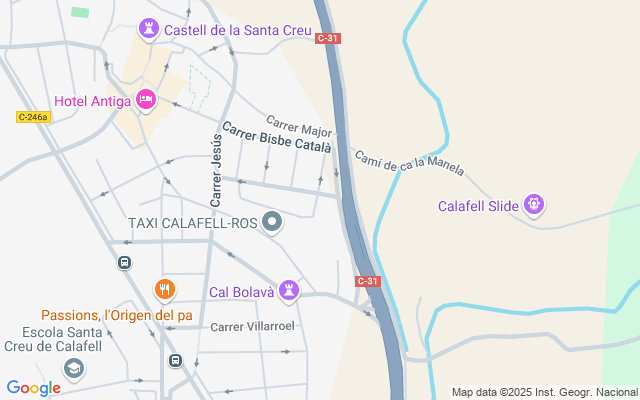The image size is (640, 400).
Task: Open the Hotel Antiga pin
Action: [x=145, y=99]
